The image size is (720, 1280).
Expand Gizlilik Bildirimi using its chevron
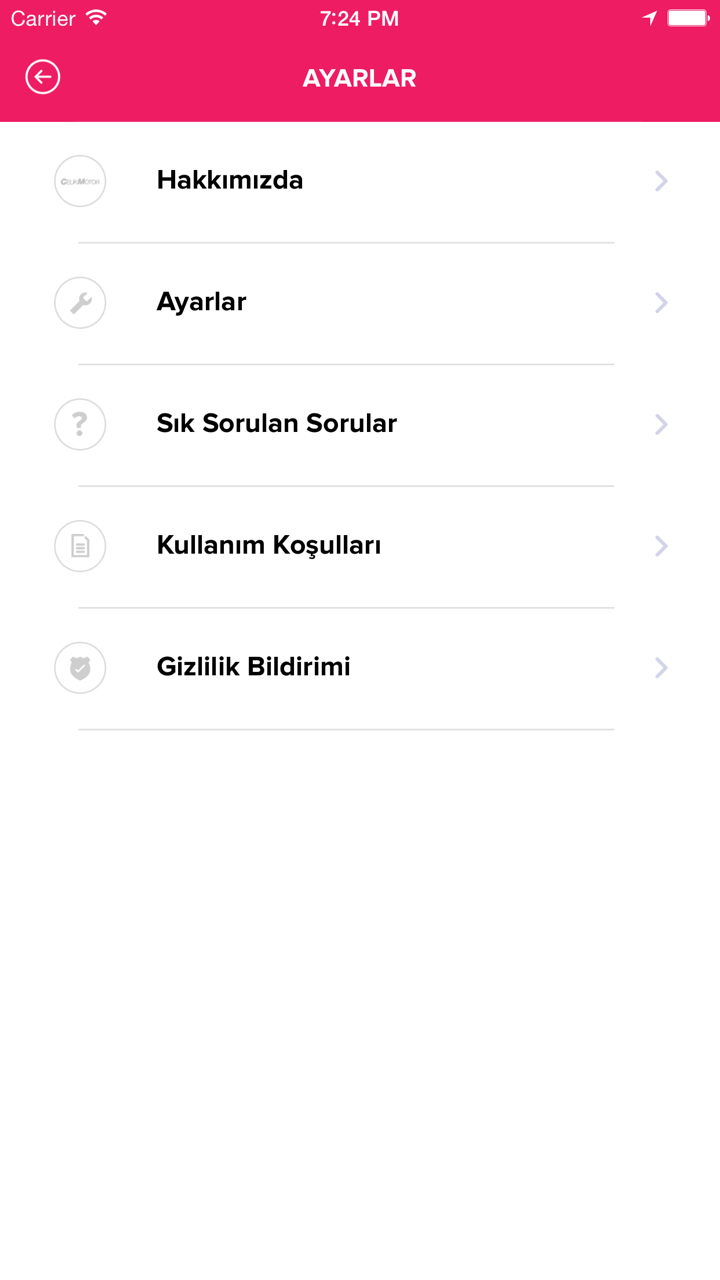pos(661,667)
